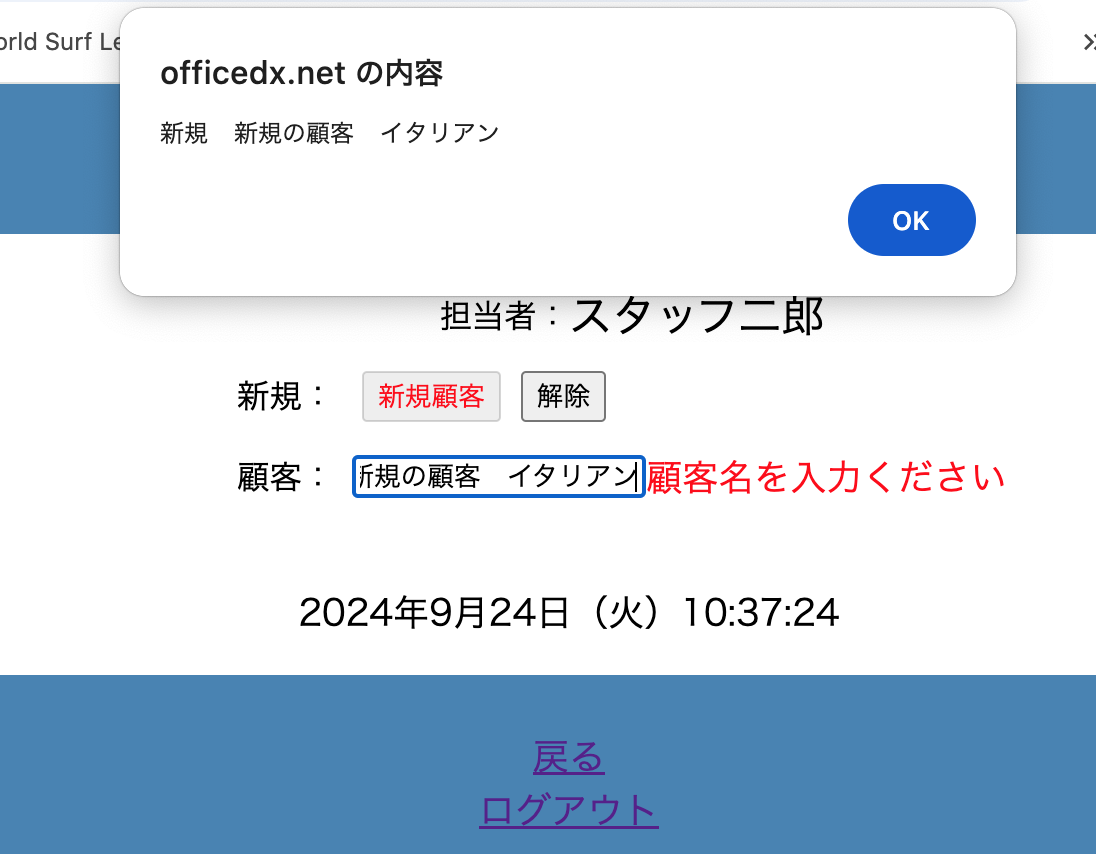Focus the 顧客 name input field
The height and width of the screenshot is (854, 1096).
498,477
